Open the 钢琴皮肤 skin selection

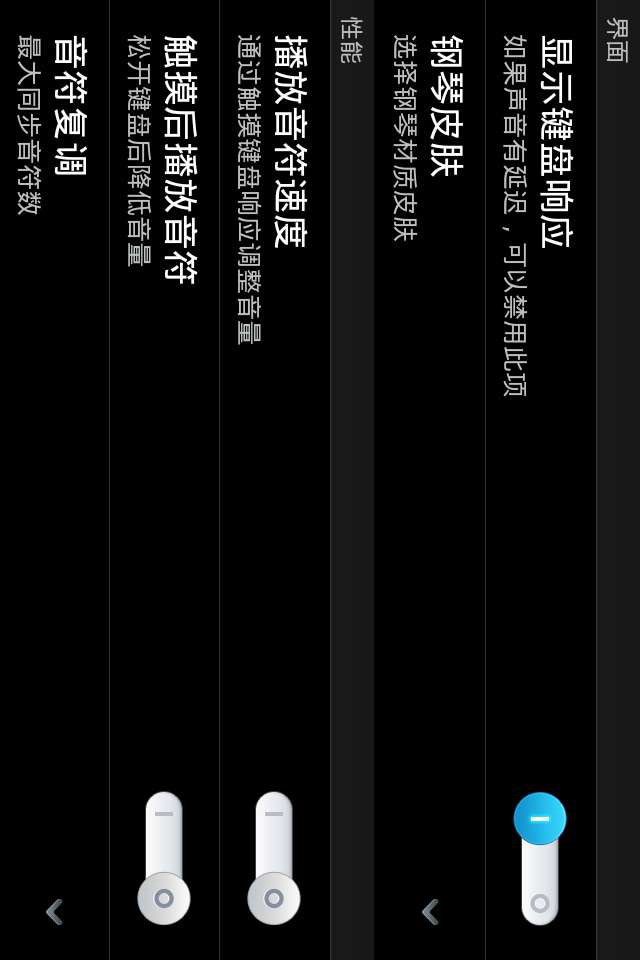coord(430,480)
